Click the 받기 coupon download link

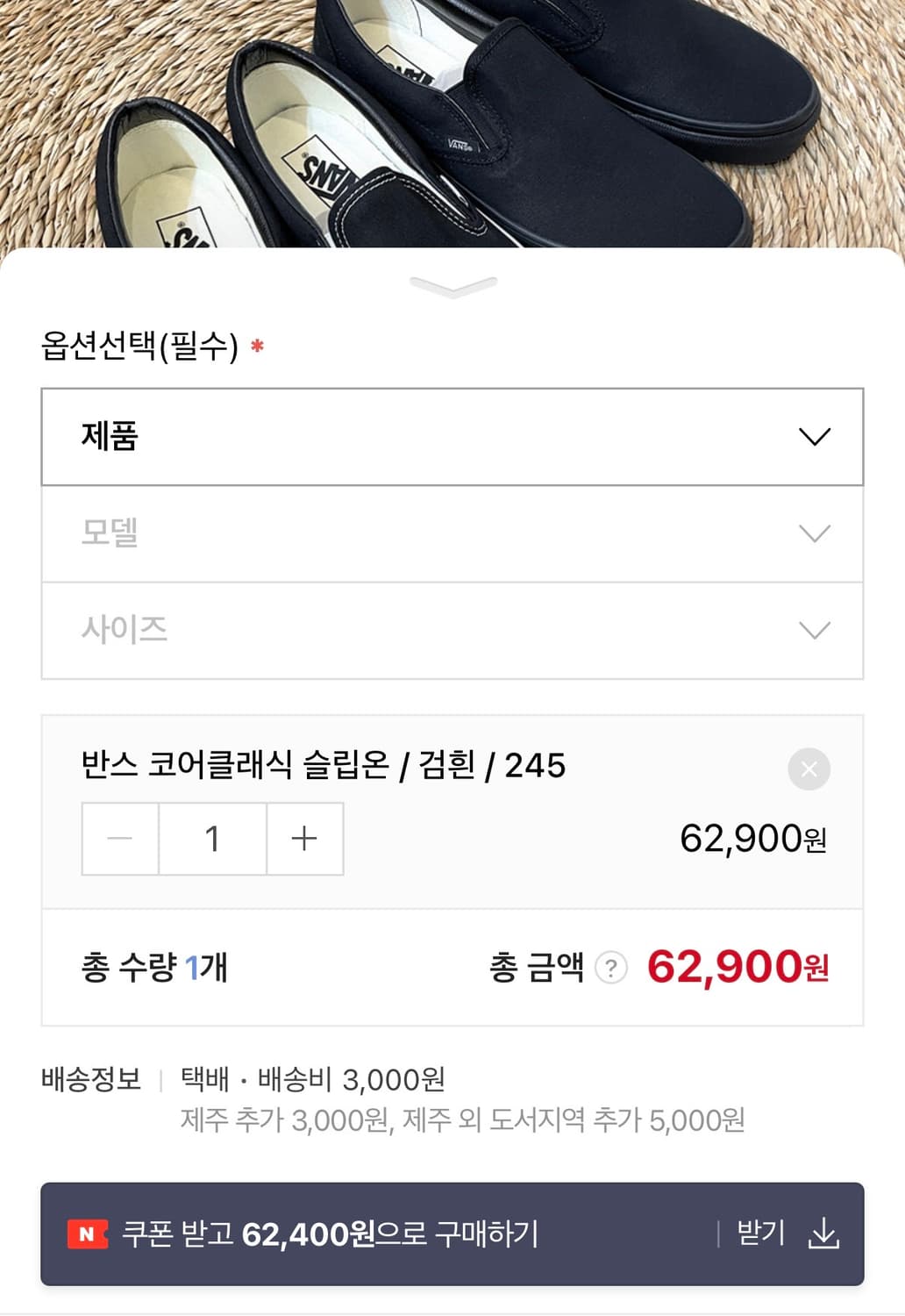(758, 1234)
